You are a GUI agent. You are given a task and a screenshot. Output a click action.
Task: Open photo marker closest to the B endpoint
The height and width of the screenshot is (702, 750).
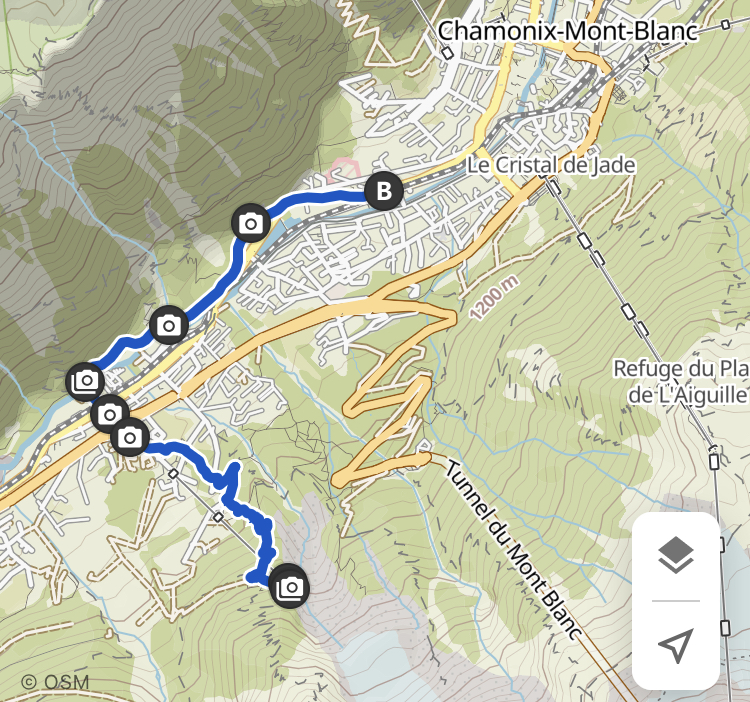click(251, 223)
